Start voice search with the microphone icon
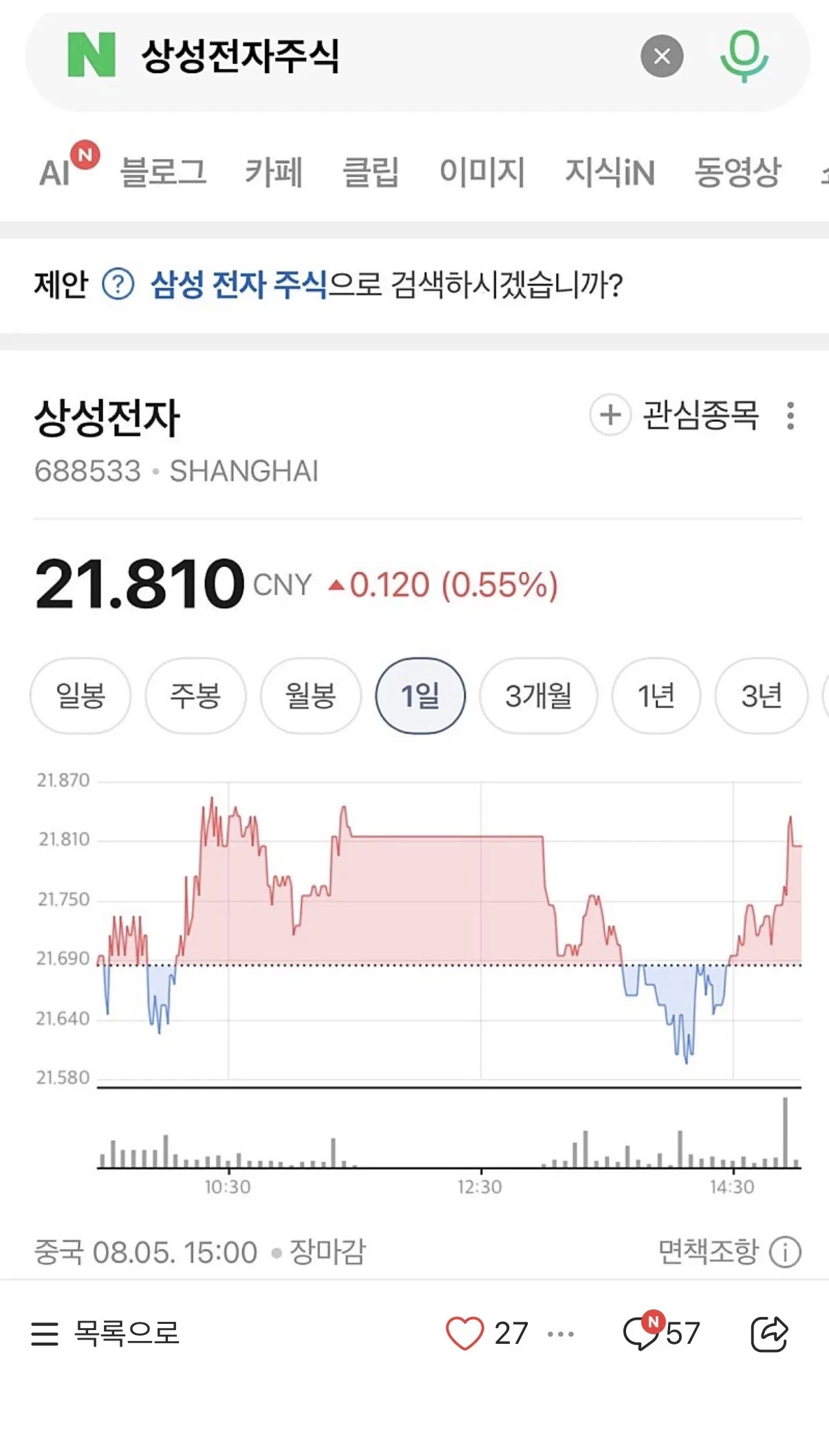The height and width of the screenshot is (1456, 829). [744, 56]
